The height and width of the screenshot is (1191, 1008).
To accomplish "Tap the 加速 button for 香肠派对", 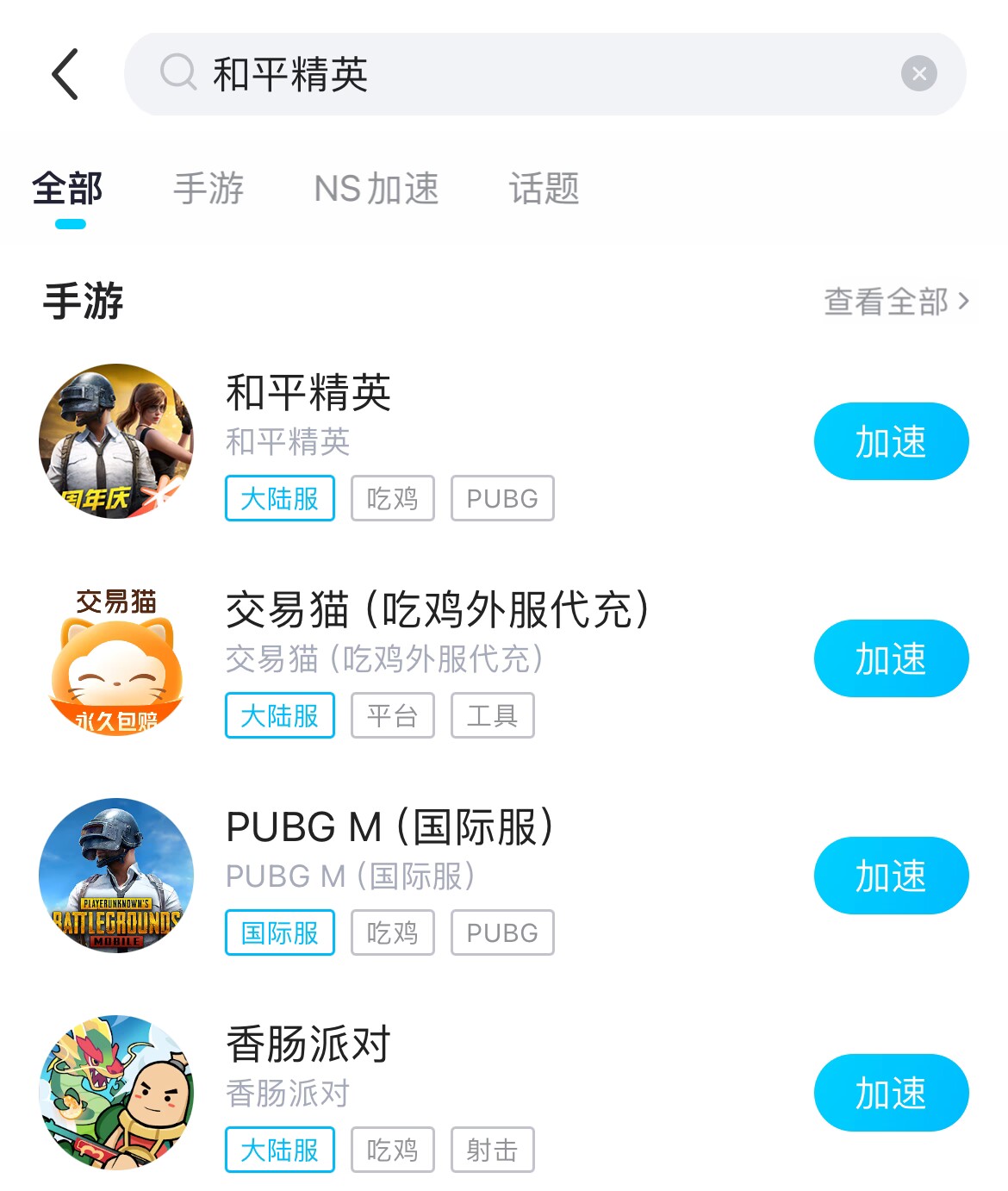I will 891,1093.
